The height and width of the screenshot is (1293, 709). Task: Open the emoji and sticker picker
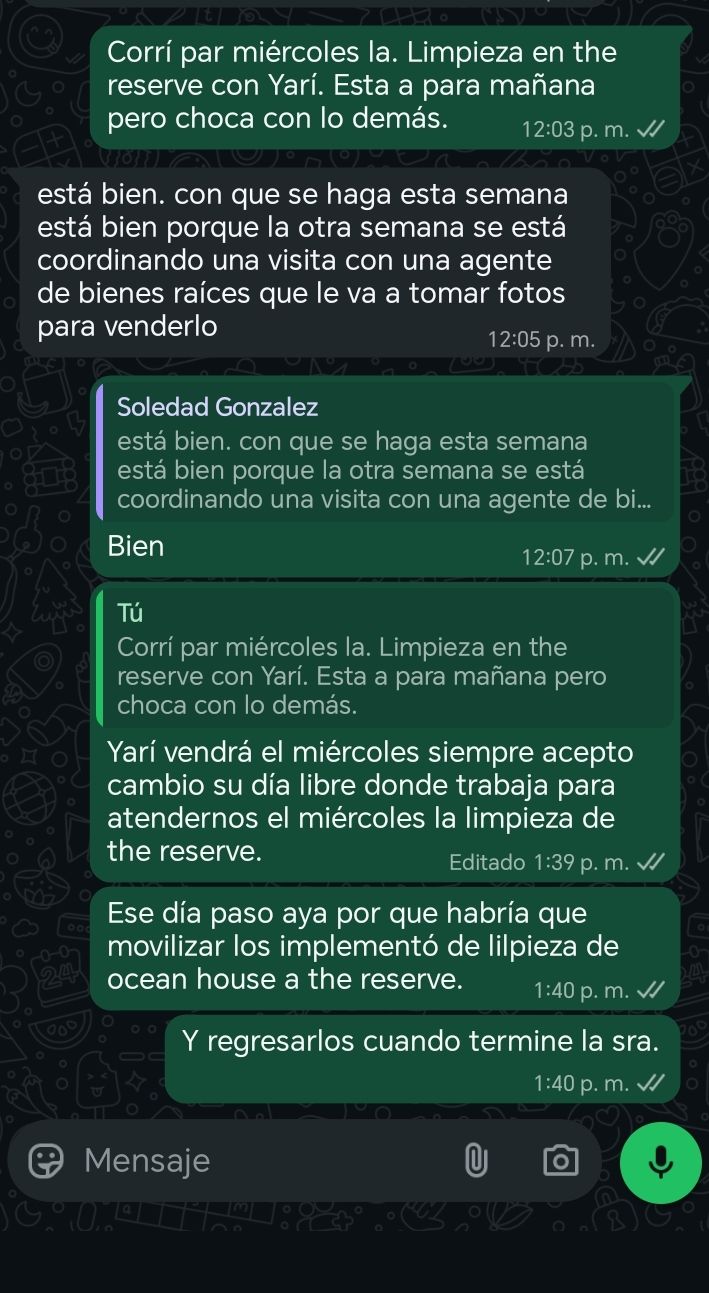click(44, 1161)
